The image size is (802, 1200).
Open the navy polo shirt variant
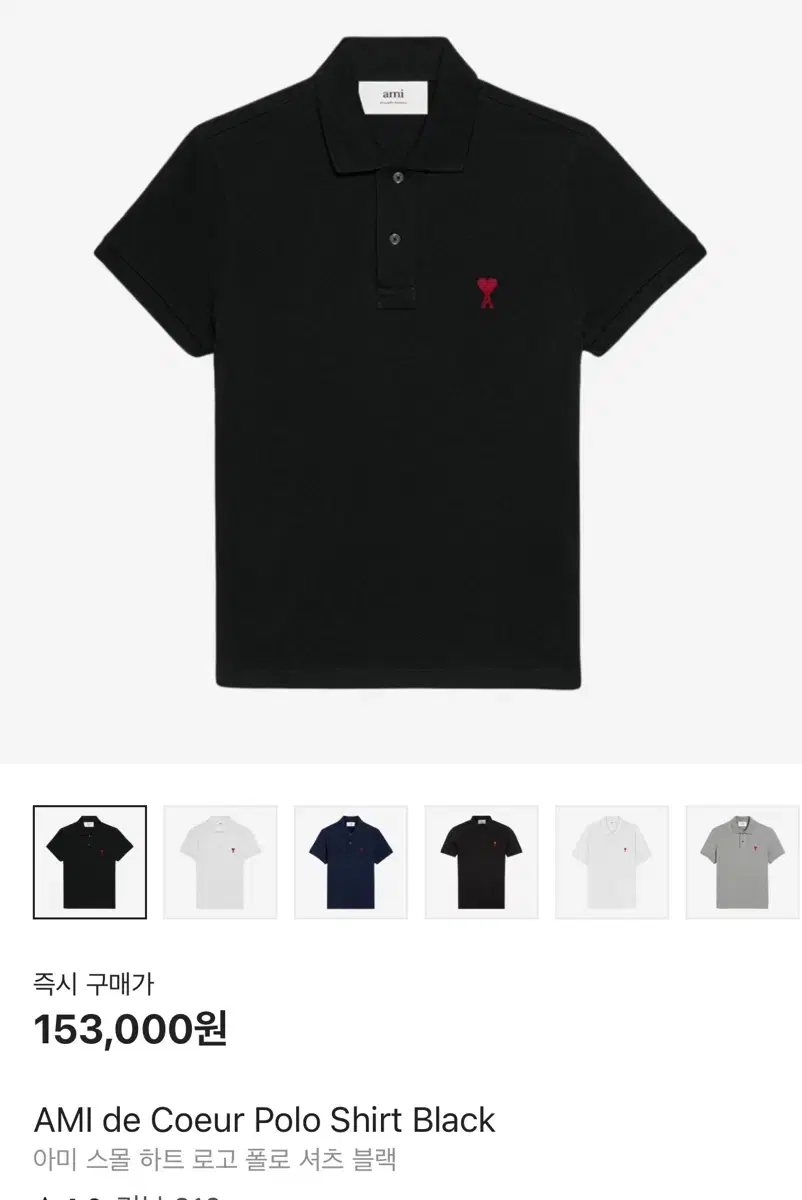click(348, 861)
